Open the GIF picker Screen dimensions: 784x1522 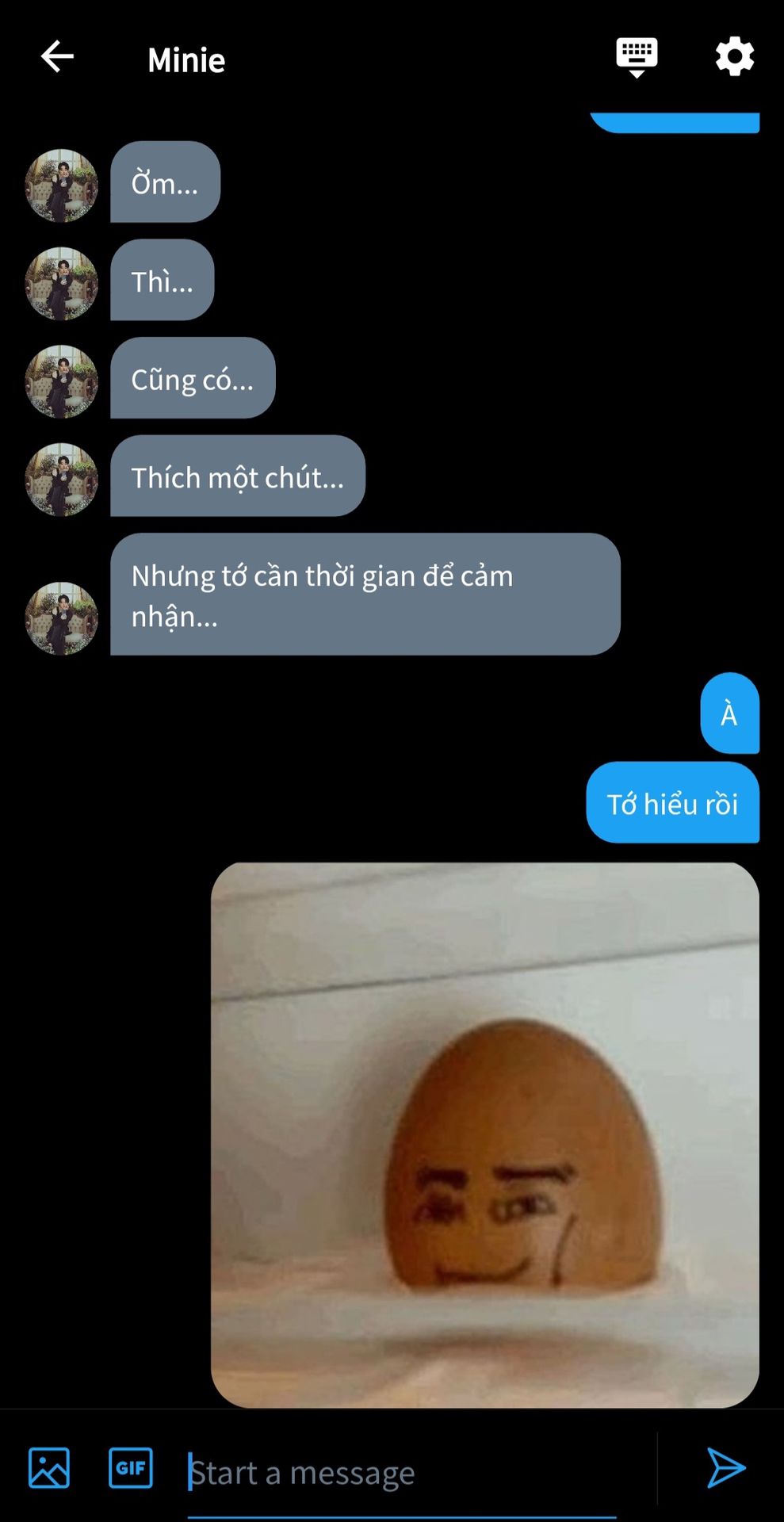(x=131, y=1467)
